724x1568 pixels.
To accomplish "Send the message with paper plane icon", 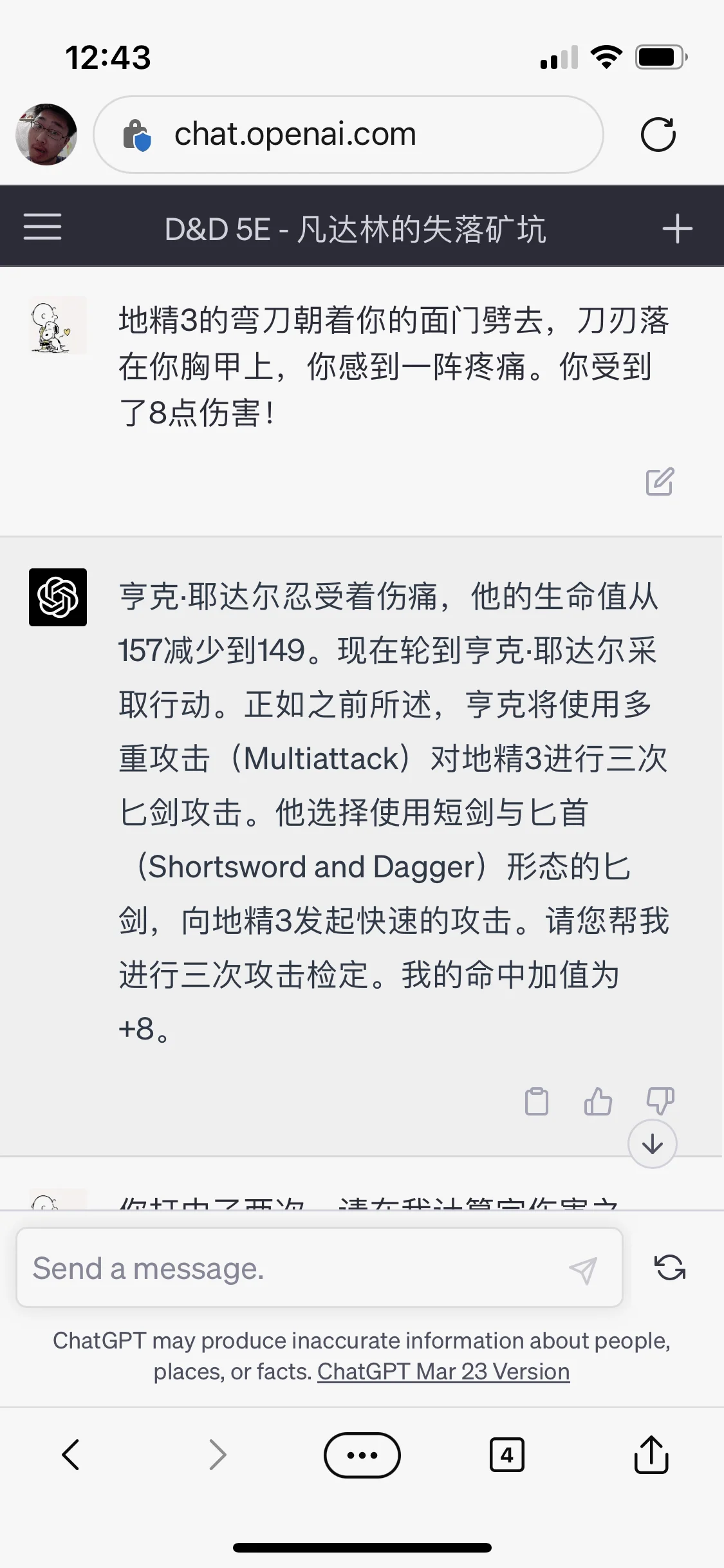I will coord(583,1269).
